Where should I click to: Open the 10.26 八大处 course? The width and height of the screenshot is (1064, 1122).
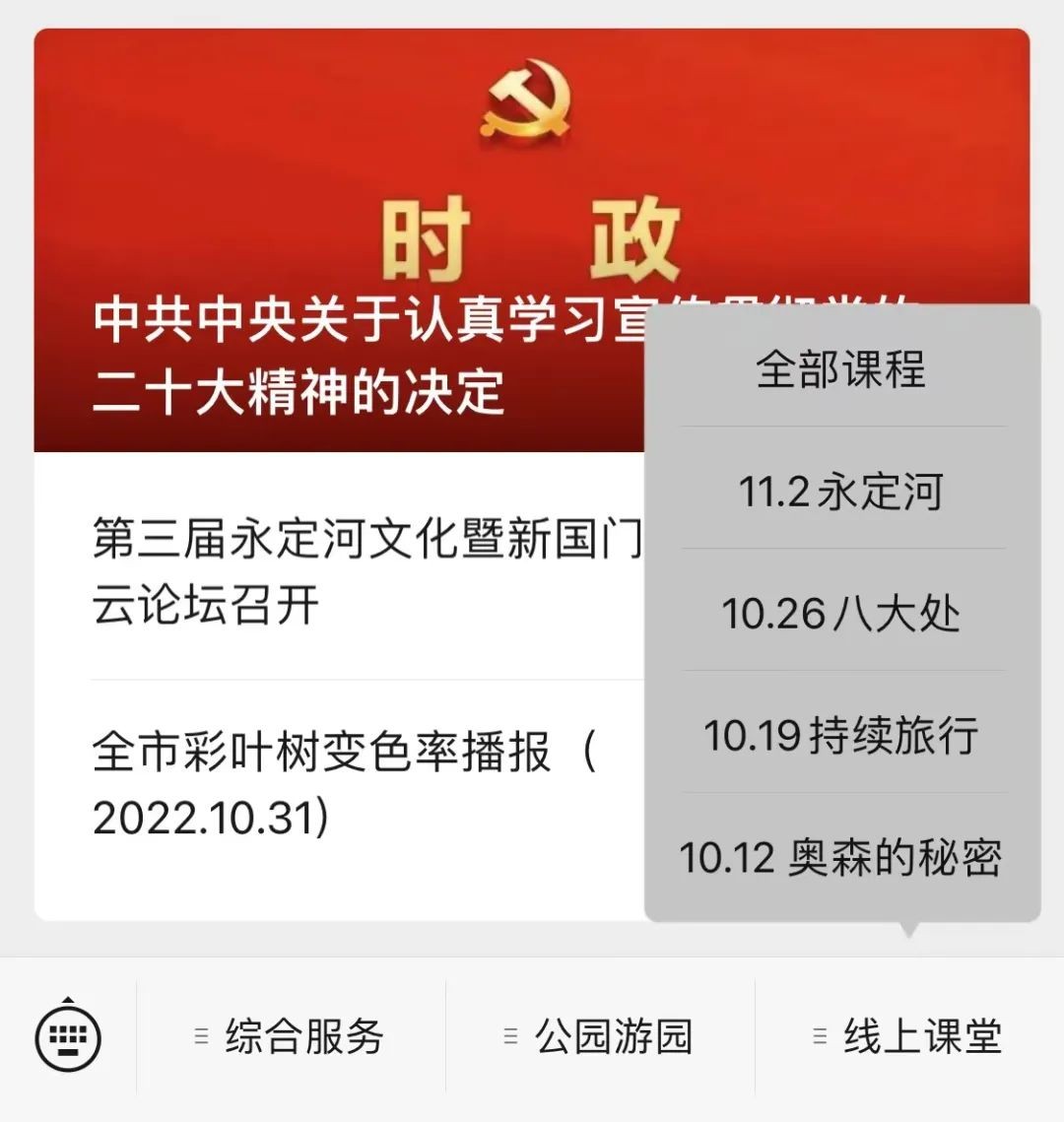[x=841, y=613]
